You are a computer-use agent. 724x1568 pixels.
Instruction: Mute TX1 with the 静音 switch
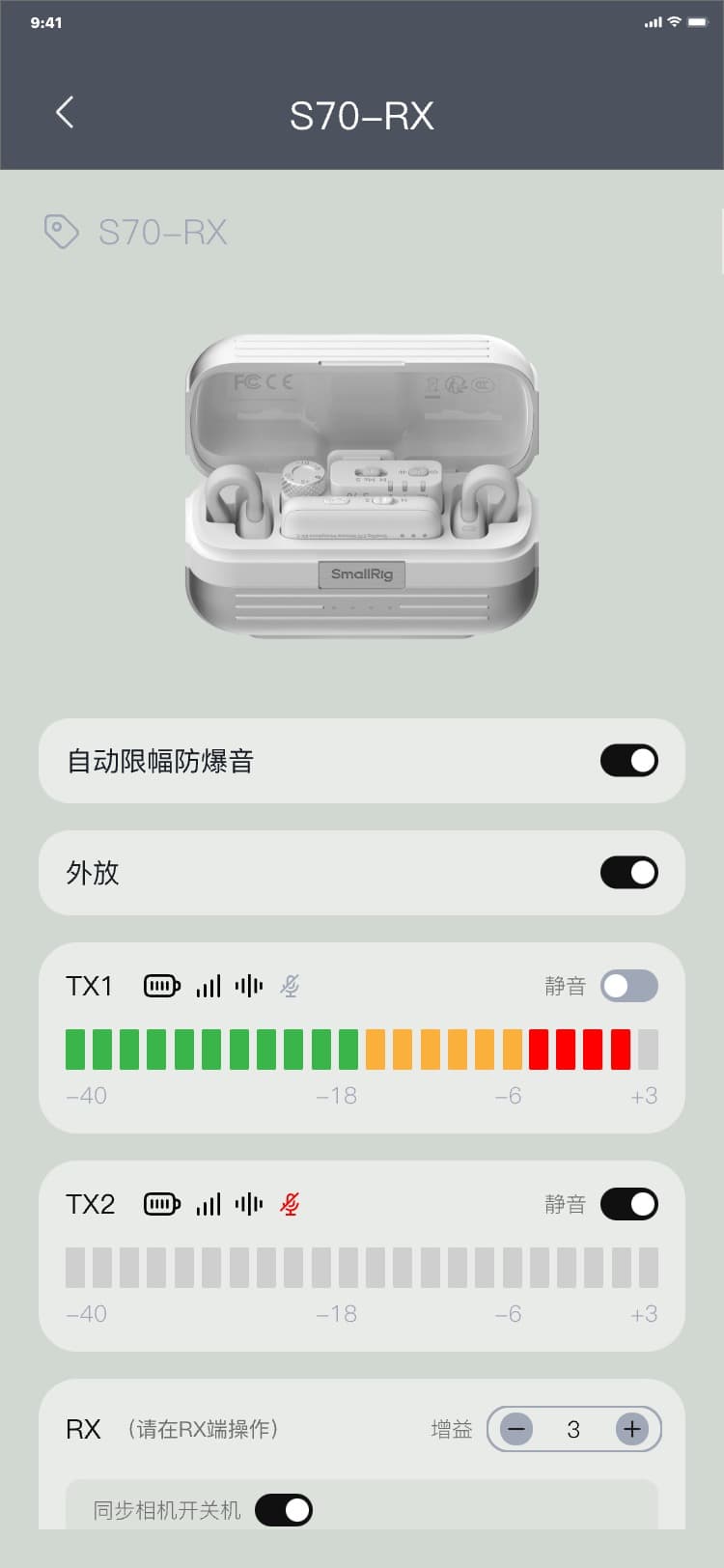pos(628,986)
